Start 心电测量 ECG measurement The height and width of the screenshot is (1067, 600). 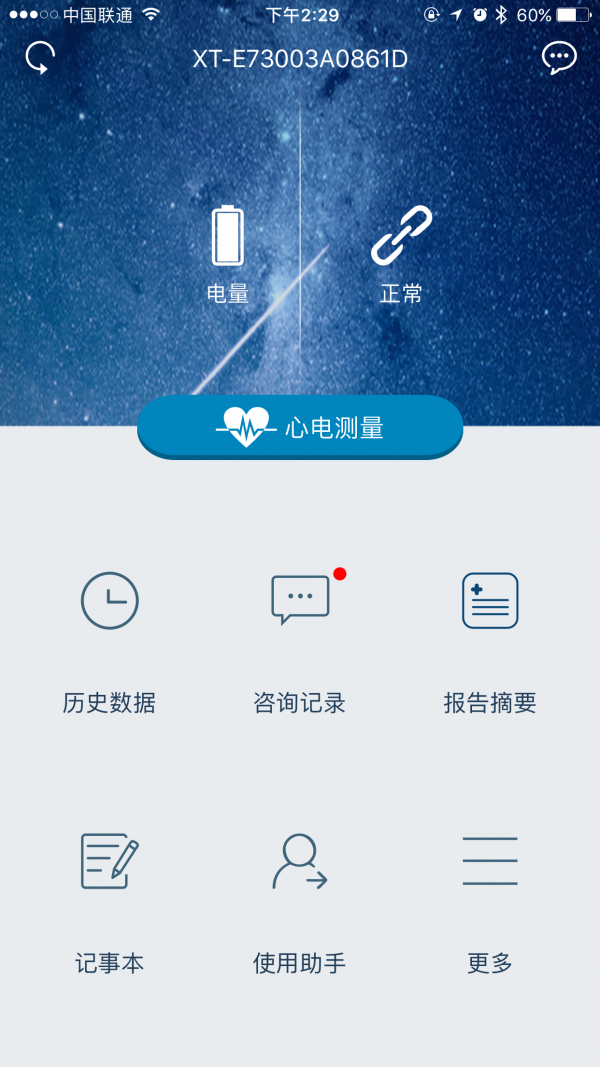[x=300, y=428]
